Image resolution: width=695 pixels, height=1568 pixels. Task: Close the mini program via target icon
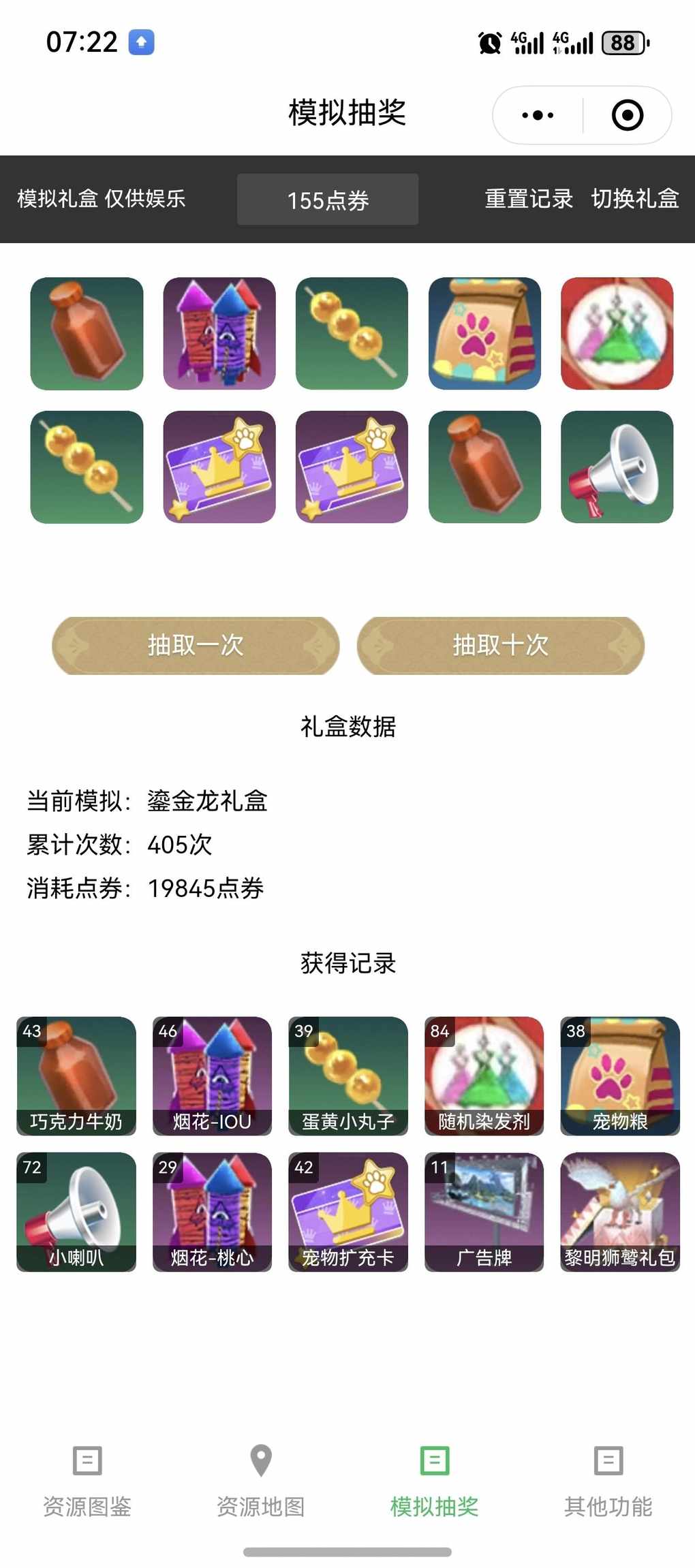click(x=627, y=115)
